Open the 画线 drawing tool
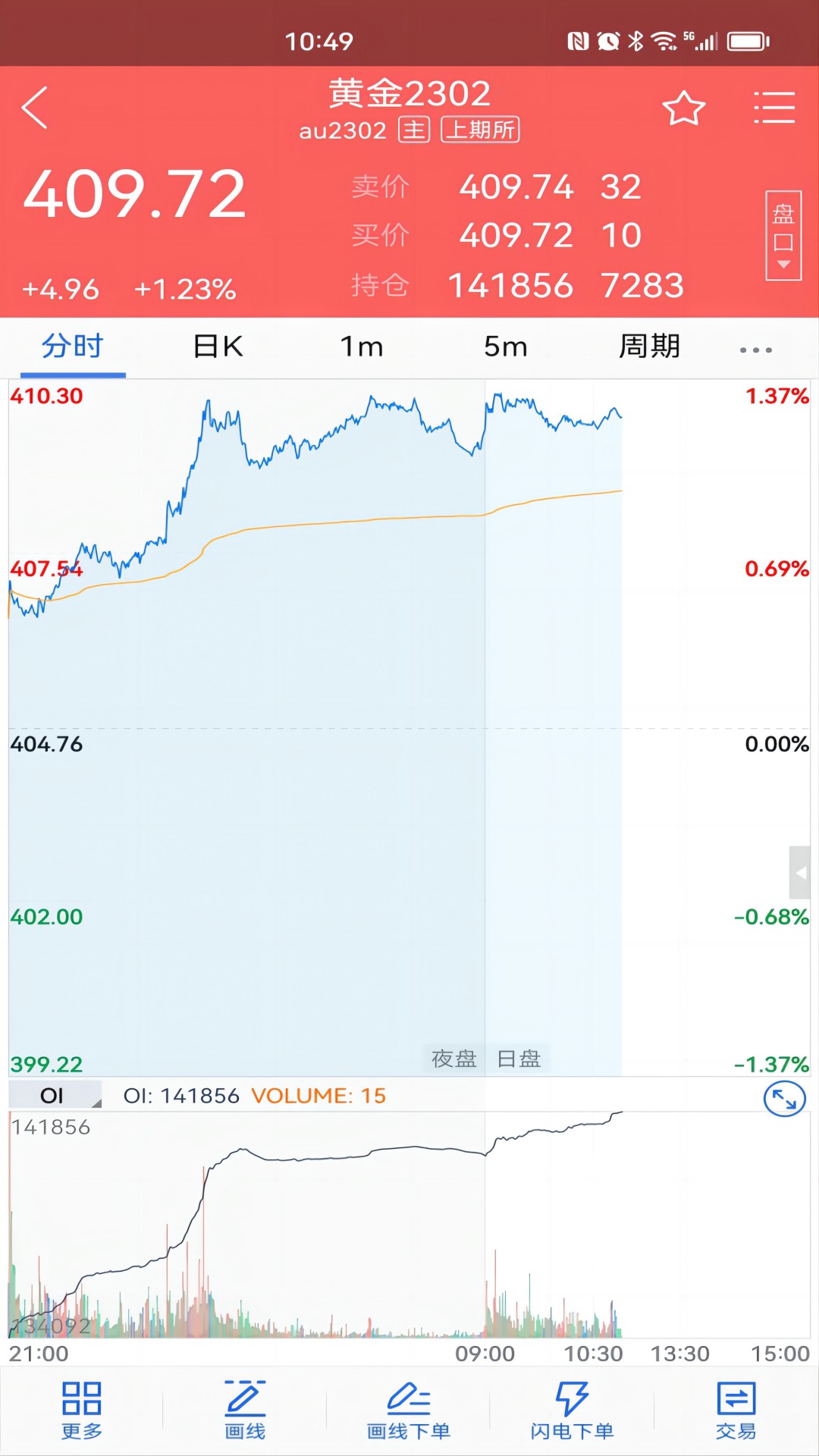819x1456 pixels. coord(245,1410)
